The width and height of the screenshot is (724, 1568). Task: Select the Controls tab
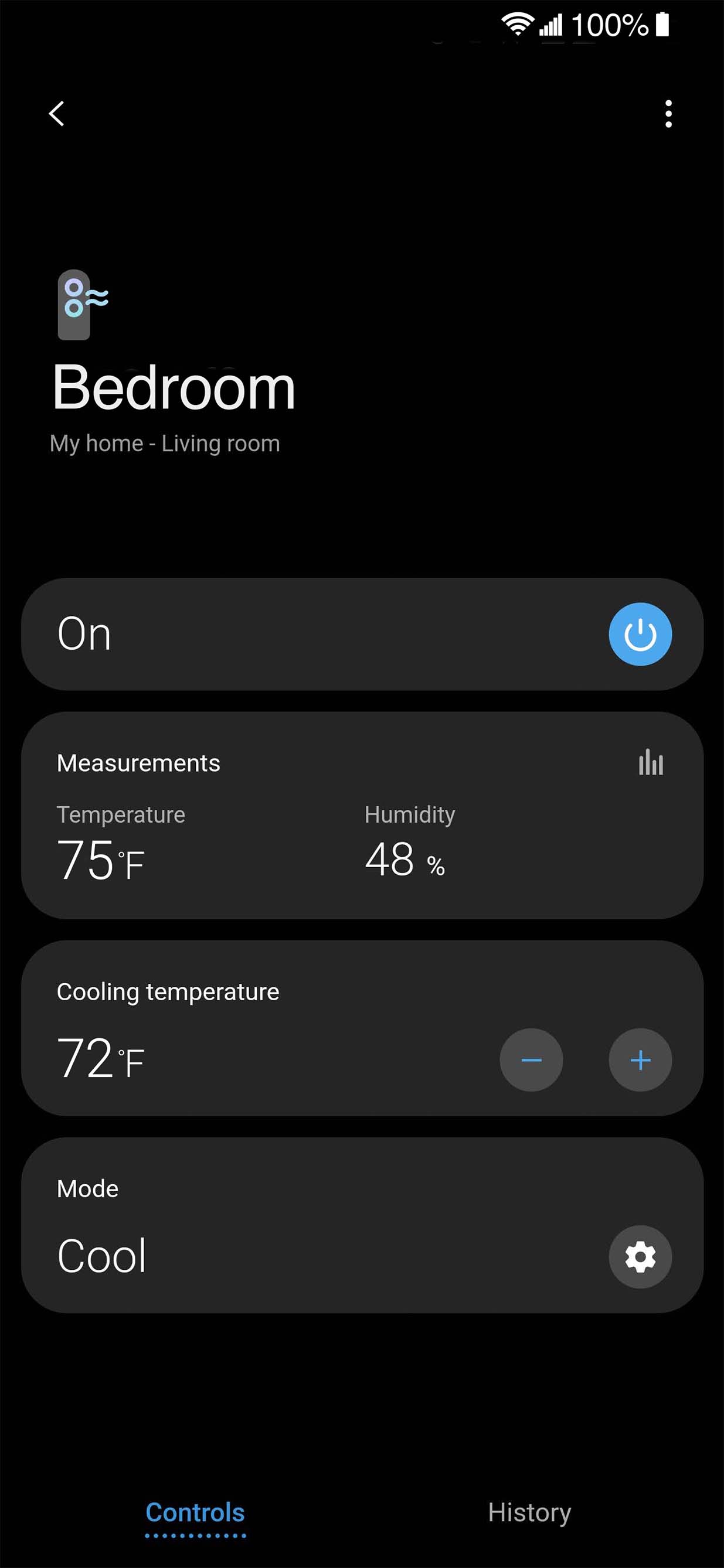(x=195, y=1514)
